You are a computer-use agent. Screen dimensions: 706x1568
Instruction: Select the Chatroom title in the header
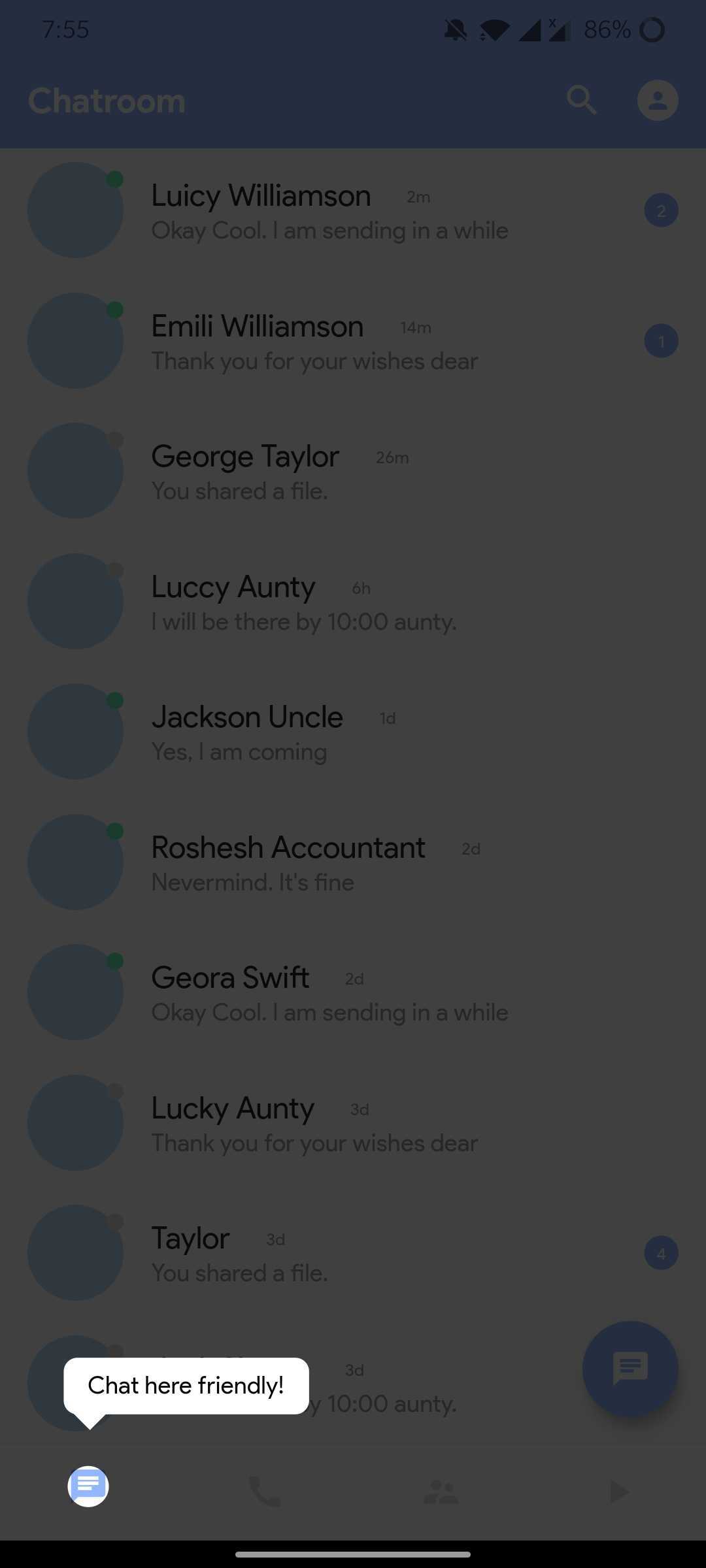coord(106,100)
